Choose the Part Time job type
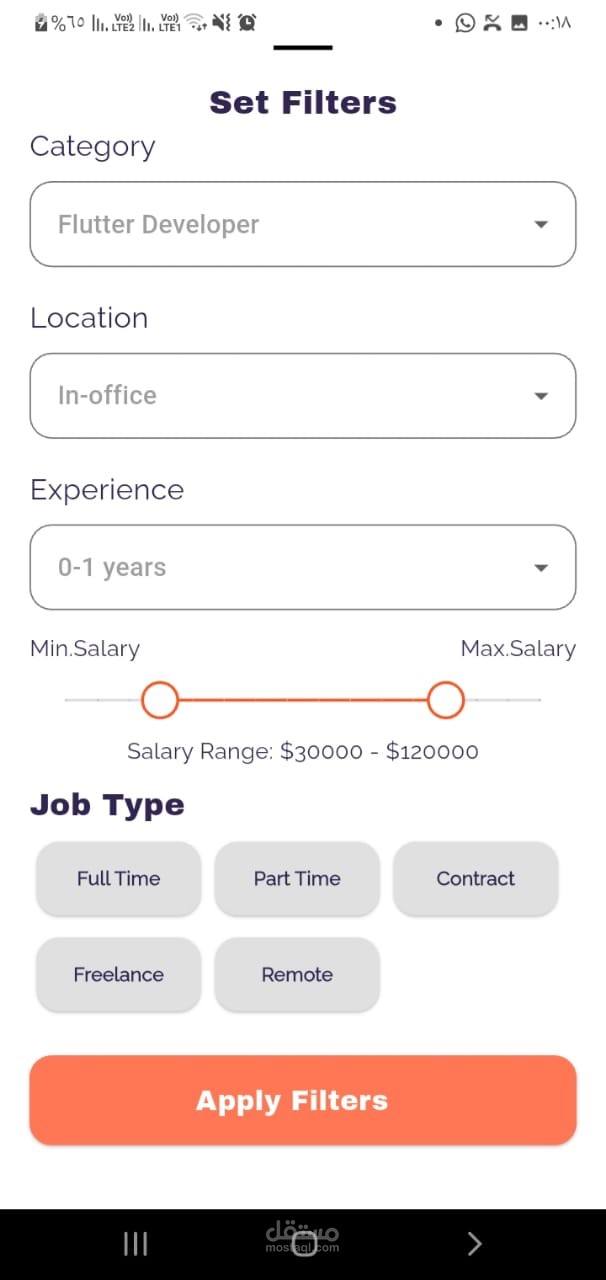 point(297,878)
